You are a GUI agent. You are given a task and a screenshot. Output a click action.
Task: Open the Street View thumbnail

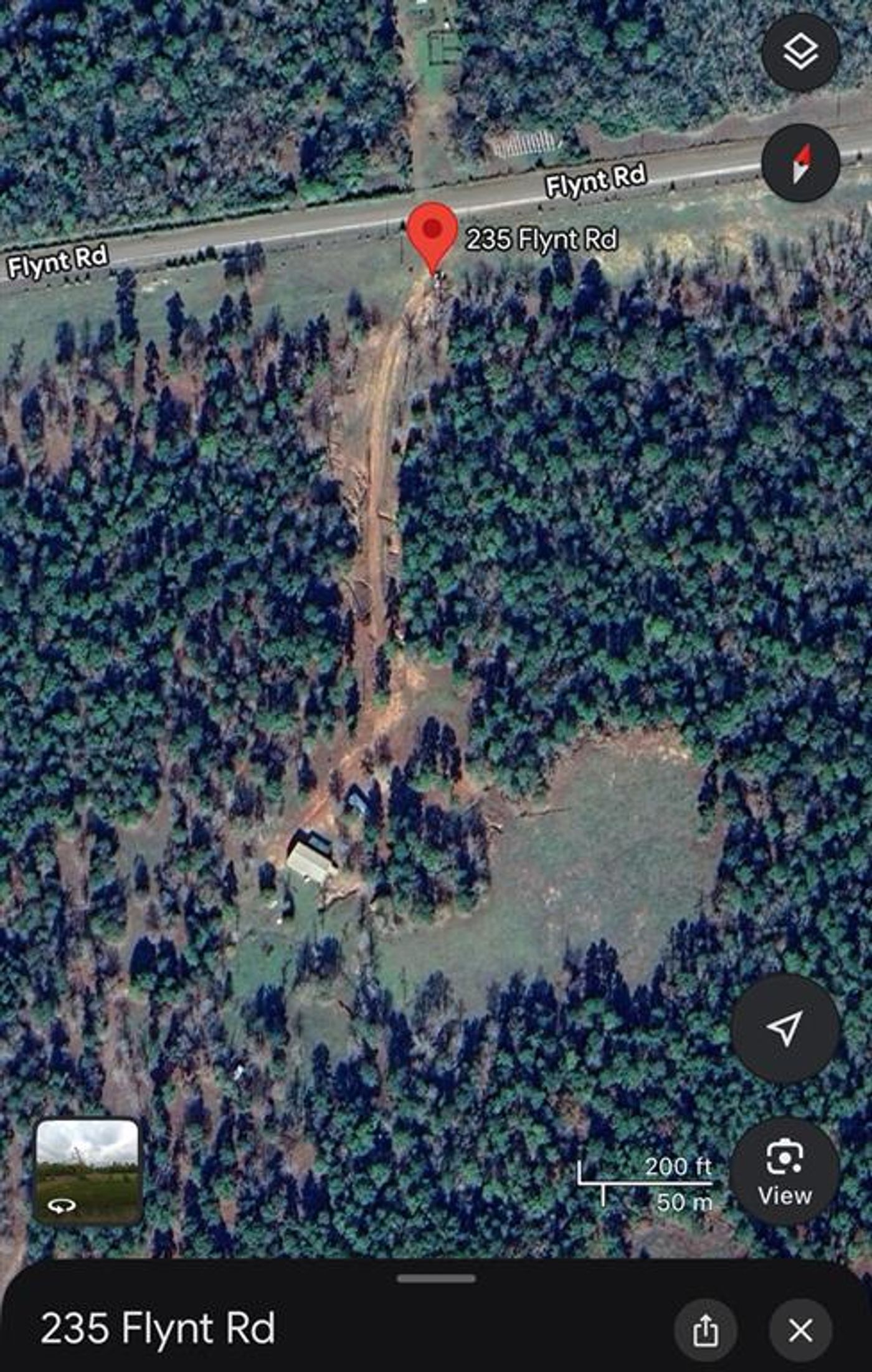coord(87,1170)
